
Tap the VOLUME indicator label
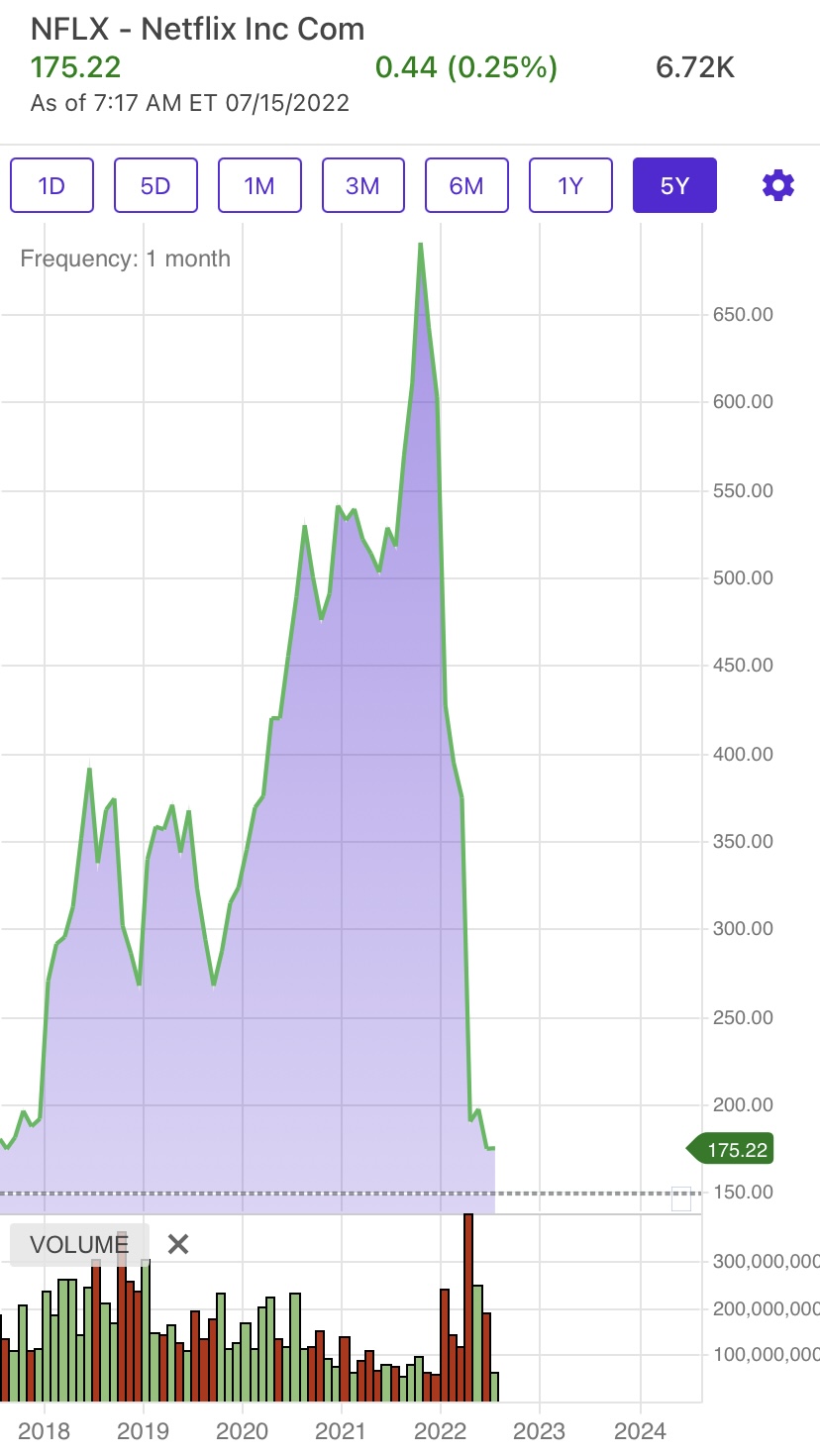(x=79, y=1245)
